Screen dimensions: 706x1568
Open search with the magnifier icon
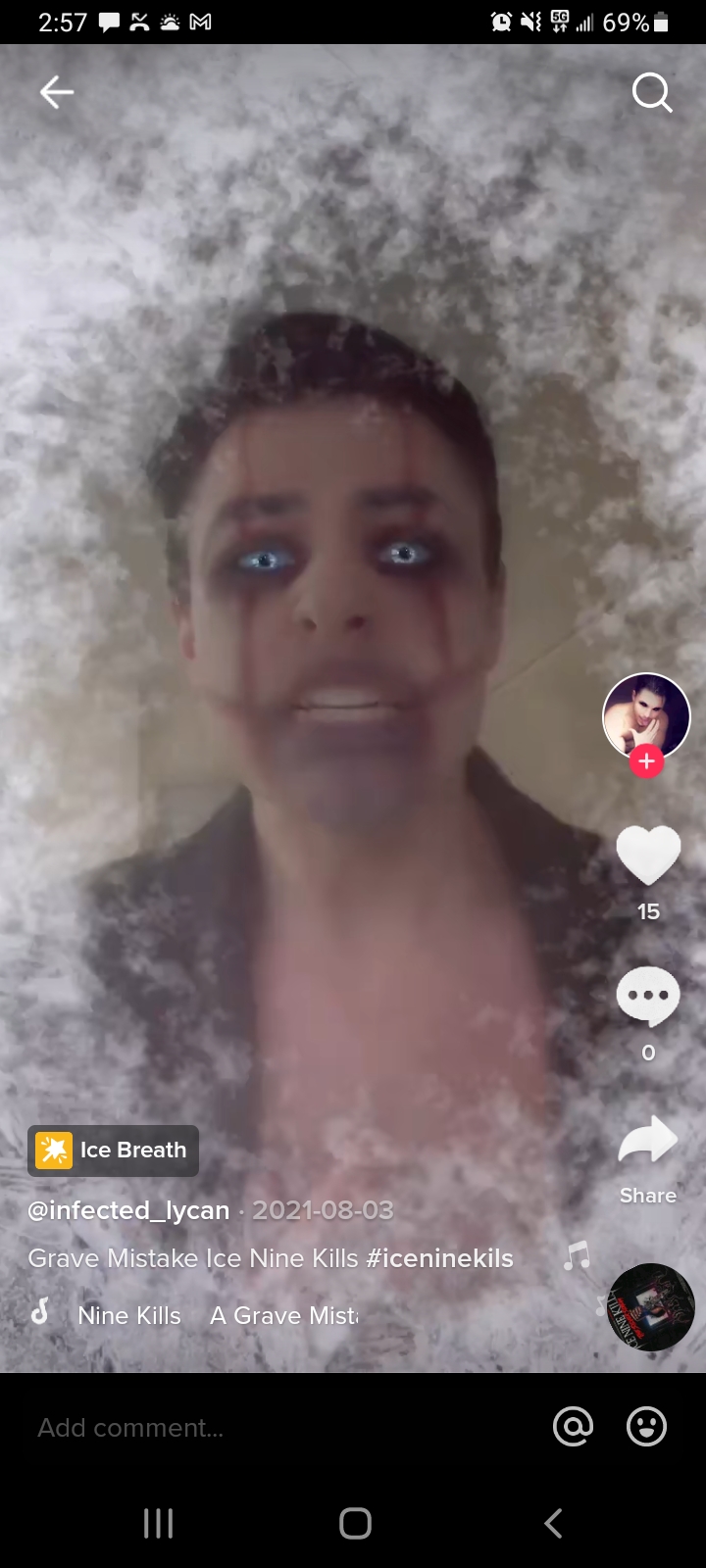click(x=651, y=94)
